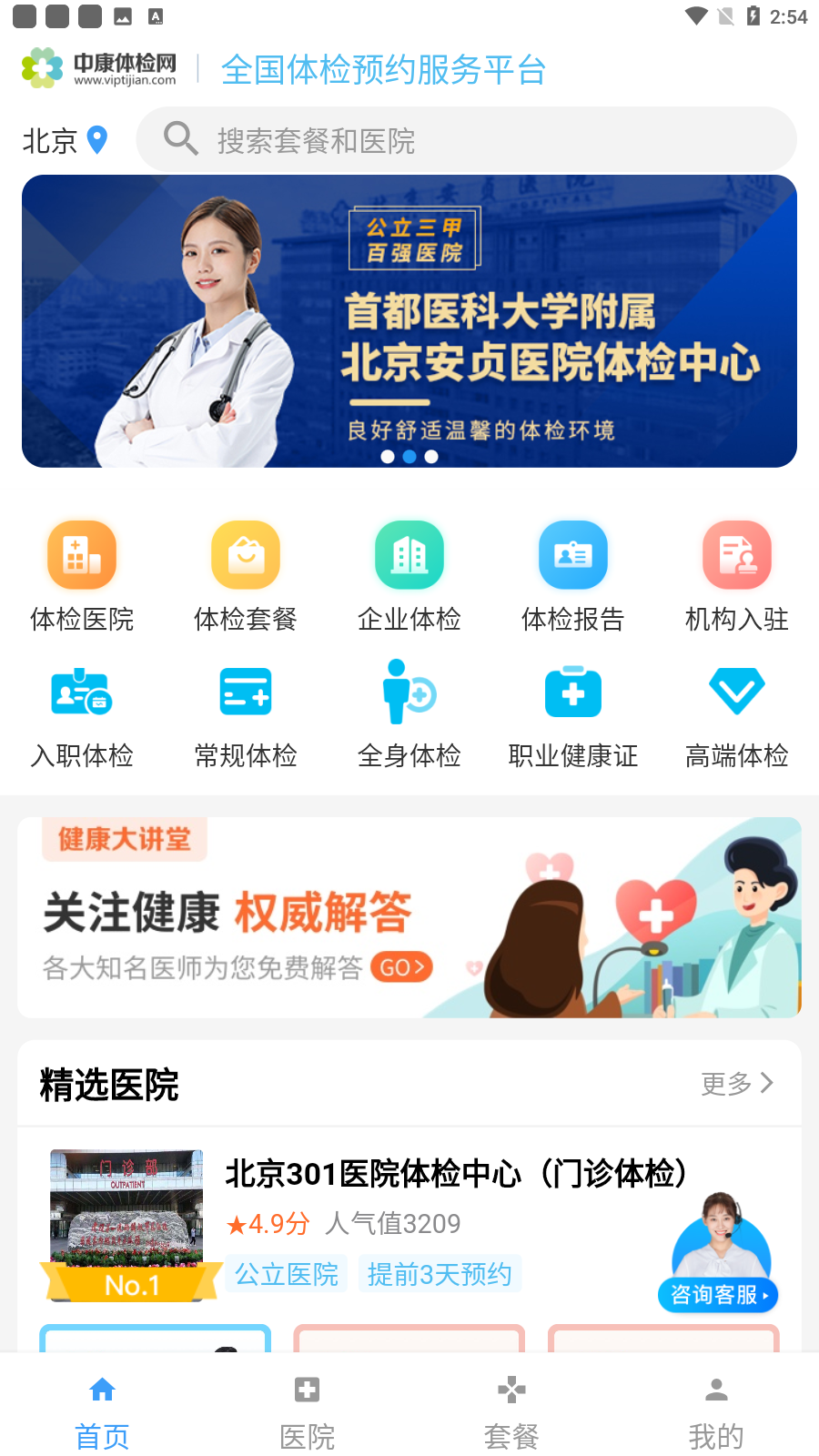
Task: Select the 全身体检 full-body checkup icon
Action: pyautogui.click(x=409, y=710)
